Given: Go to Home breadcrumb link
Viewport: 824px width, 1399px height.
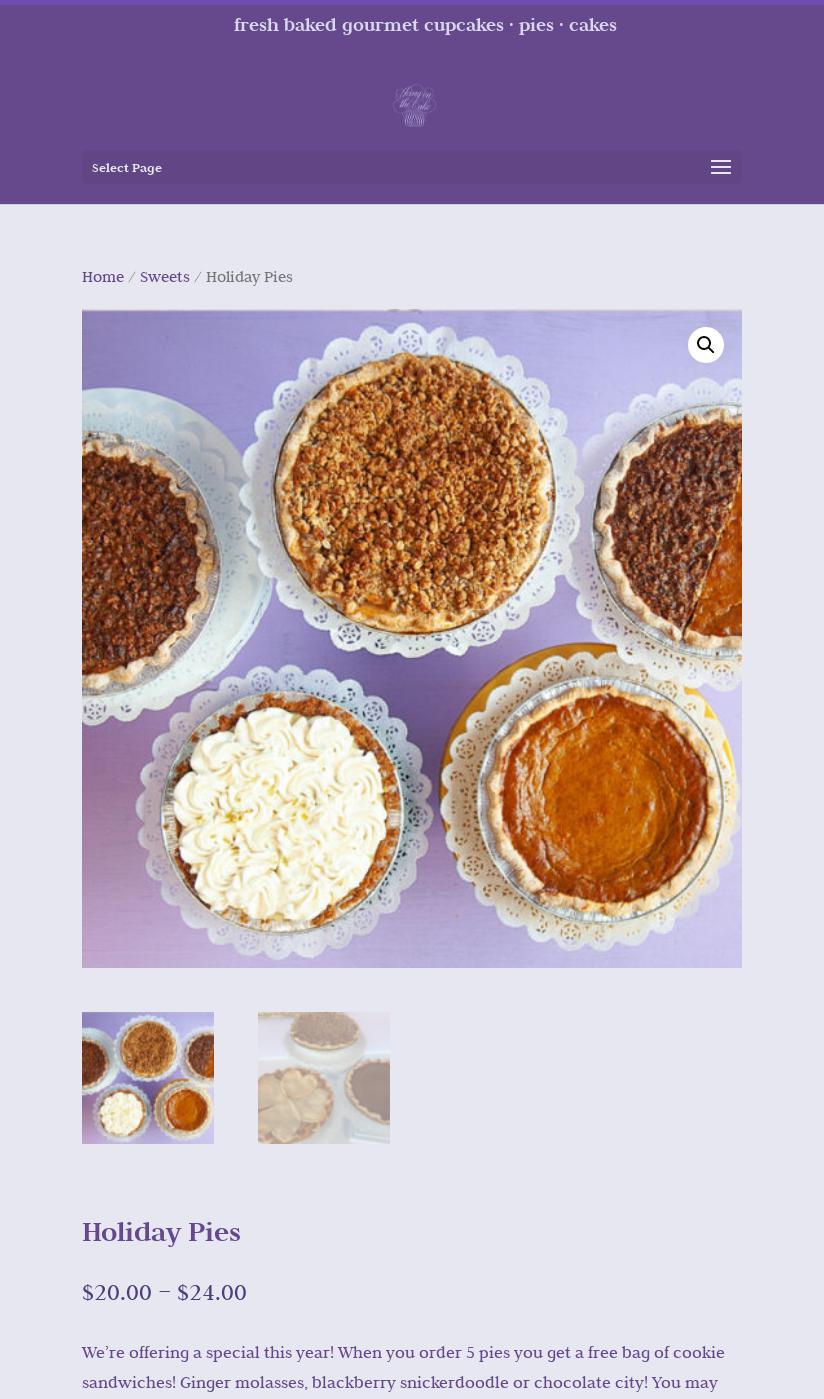Looking at the screenshot, I should pos(103,277).
